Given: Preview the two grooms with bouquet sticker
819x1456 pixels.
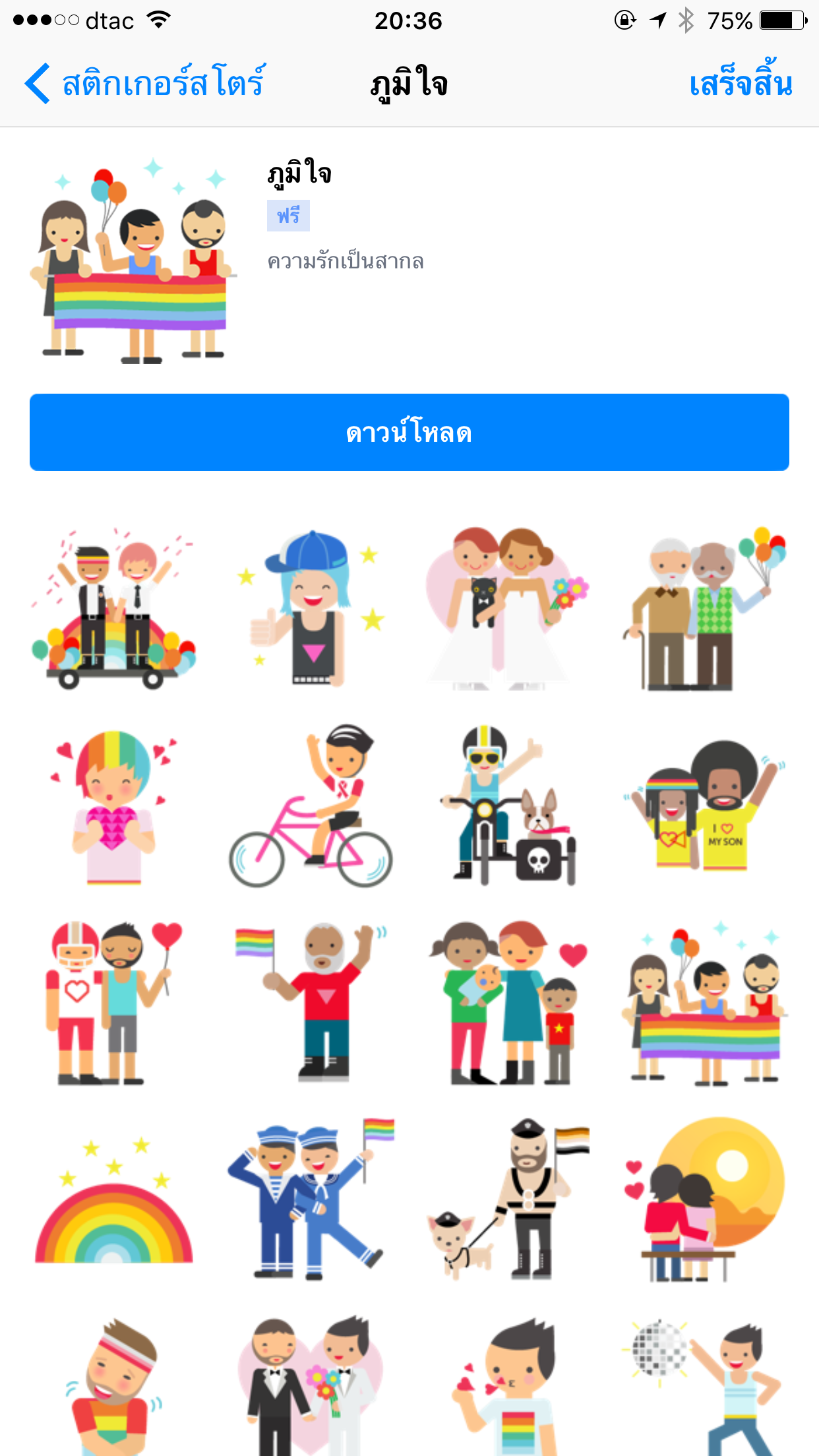Looking at the screenshot, I should 310,1385.
